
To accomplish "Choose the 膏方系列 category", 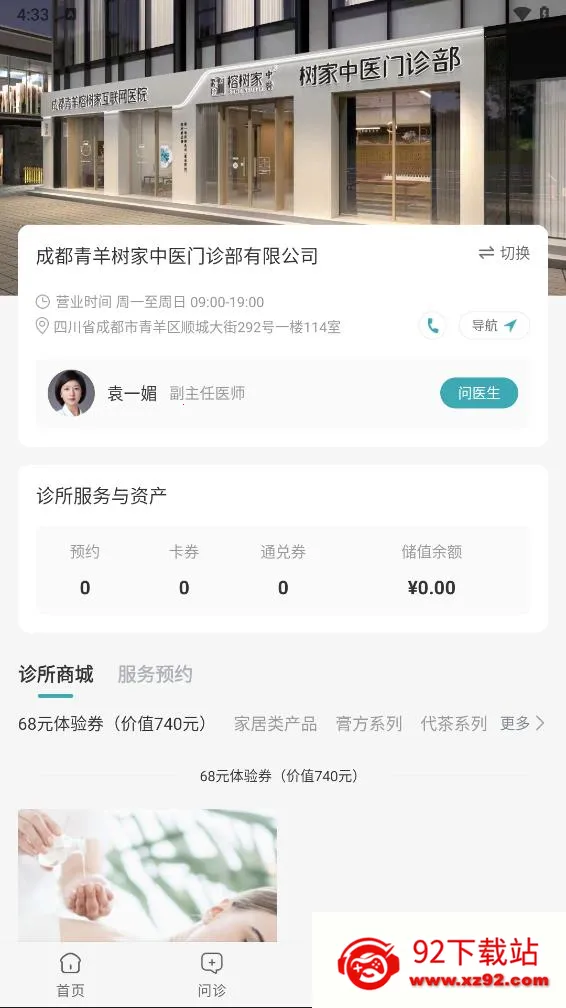I will click(x=369, y=724).
